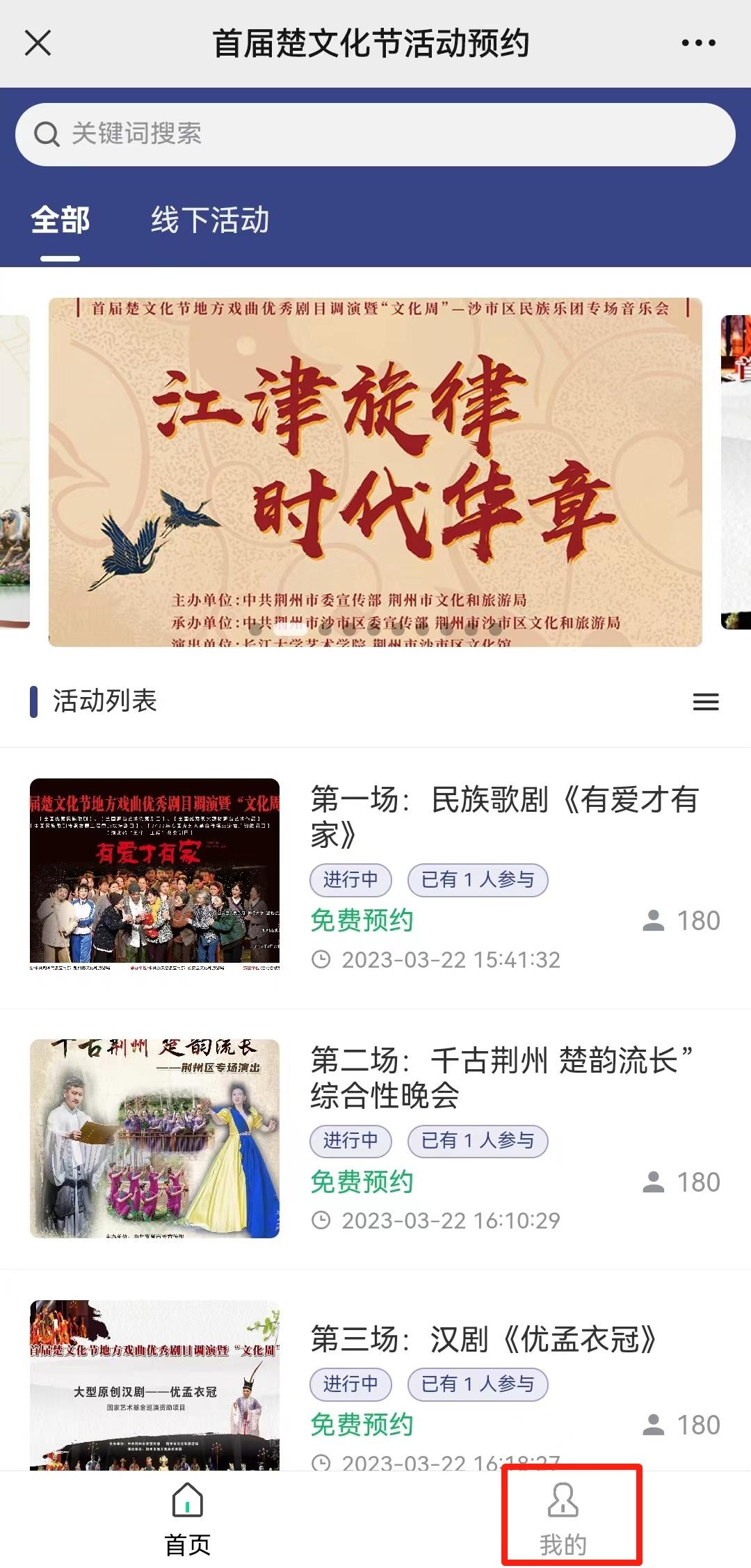
Task: Open 第一场：民族歌剧《有爱才有家》 activity
Action: coord(504,817)
